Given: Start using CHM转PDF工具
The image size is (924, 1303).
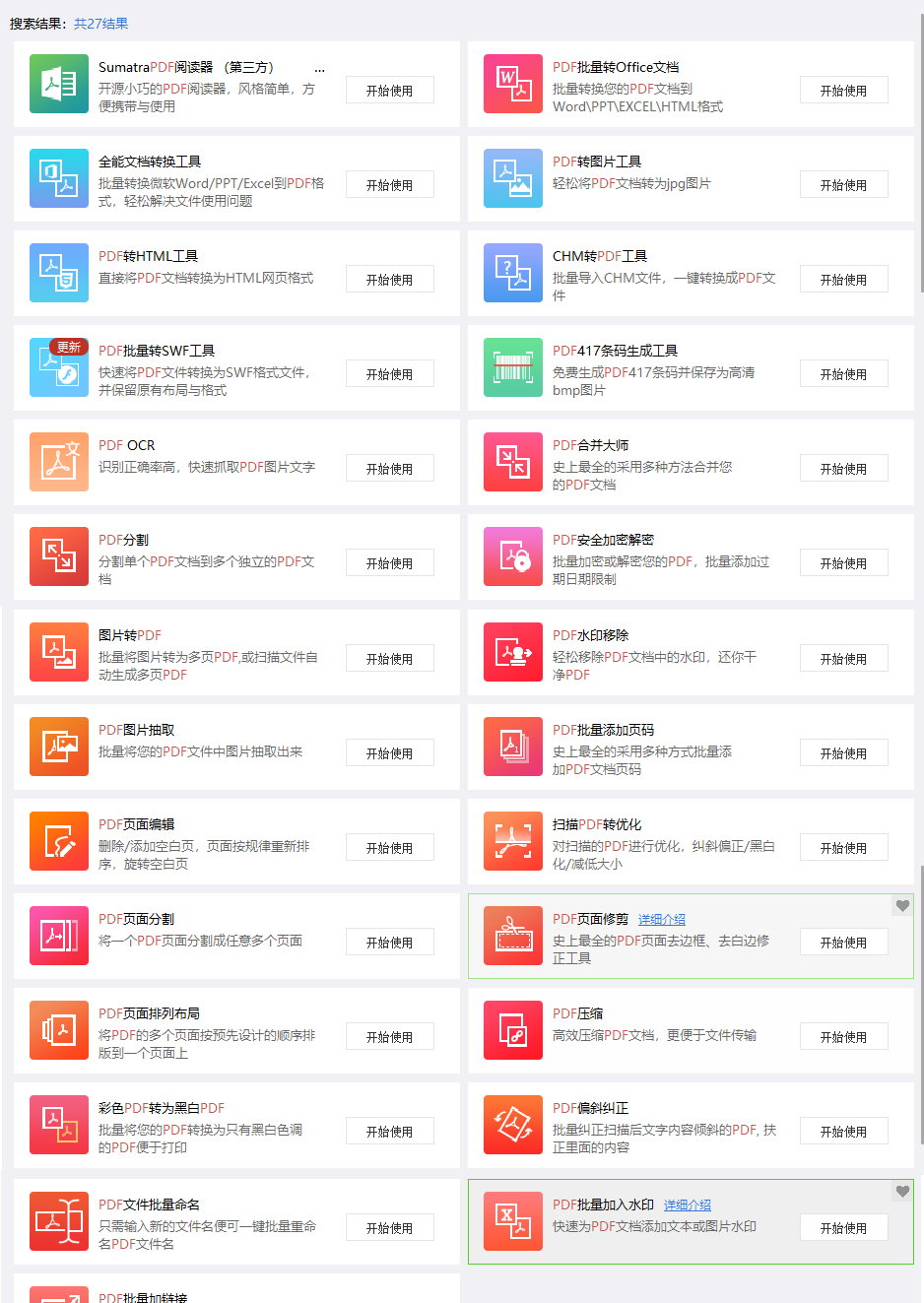Looking at the screenshot, I should click(843, 280).
